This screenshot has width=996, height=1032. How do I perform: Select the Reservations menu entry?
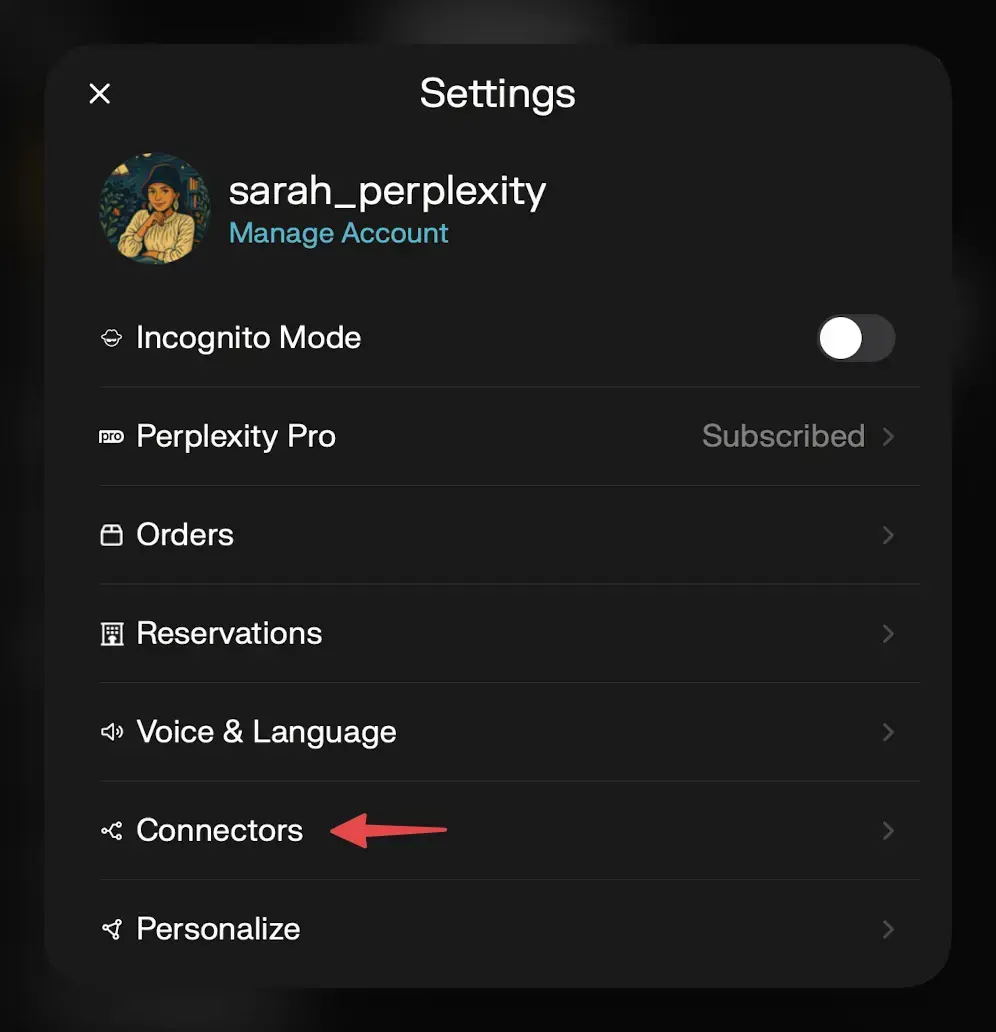[x=229, y=633]
